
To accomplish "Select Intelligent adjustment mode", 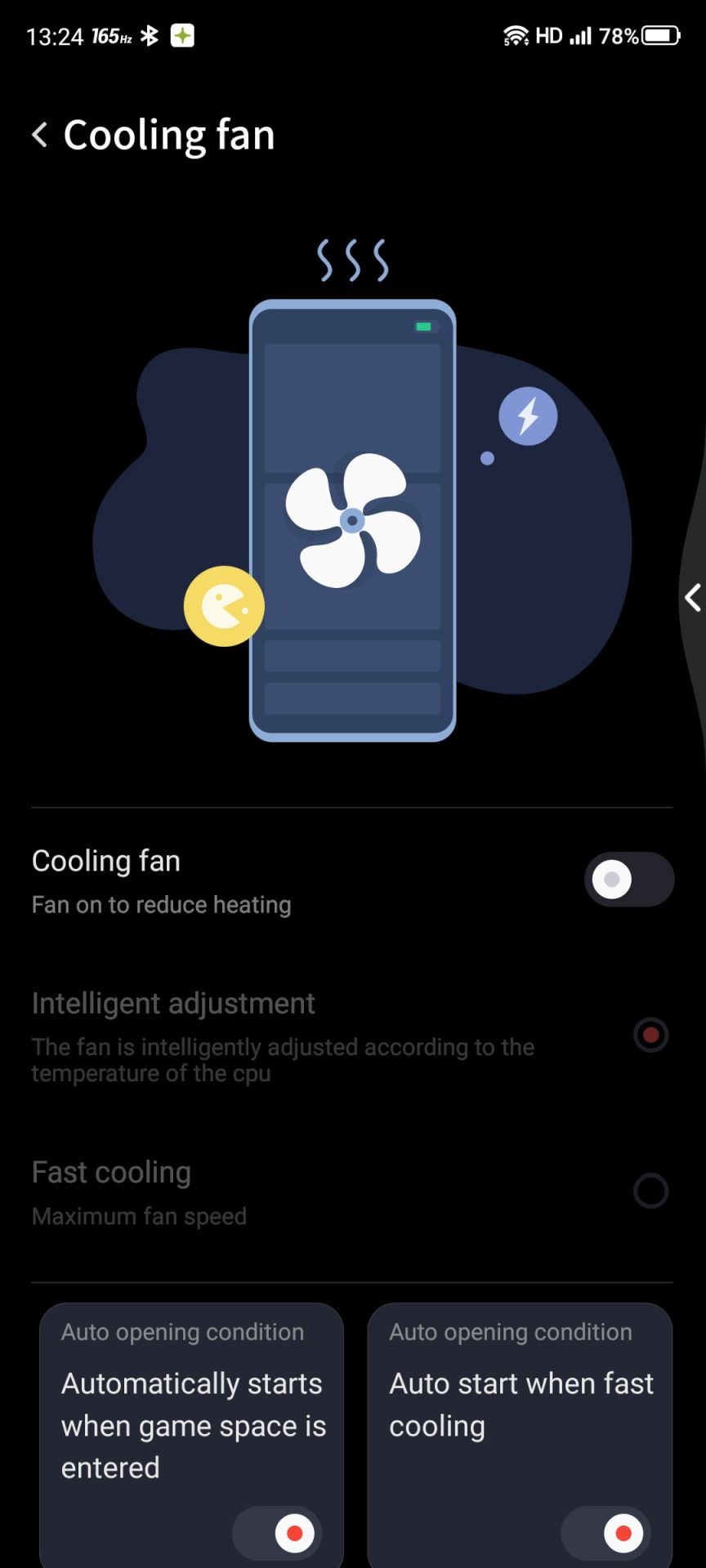I will click(650, 1035).
